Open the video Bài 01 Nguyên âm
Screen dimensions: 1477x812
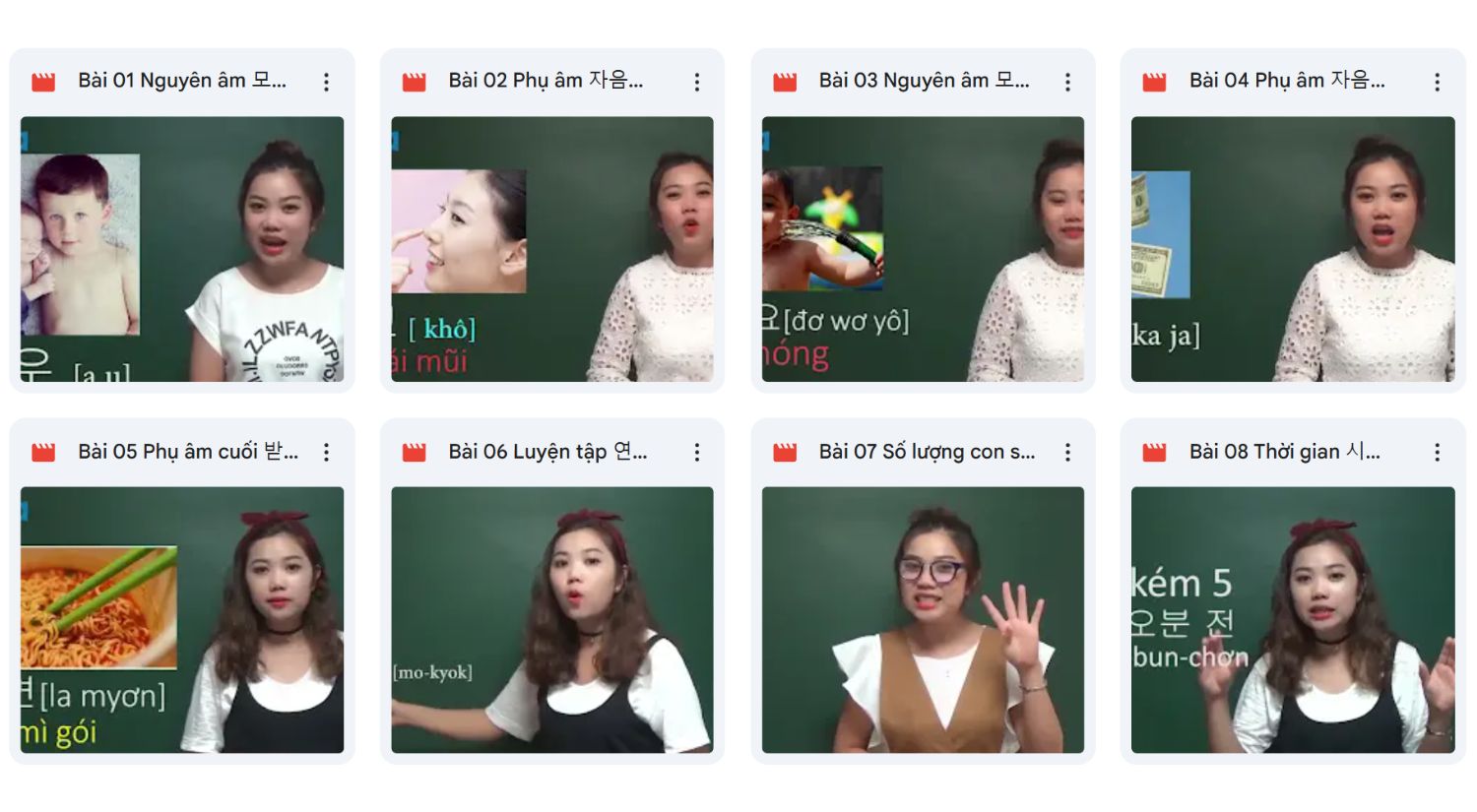pyautogui.click(x=182, y=249)
